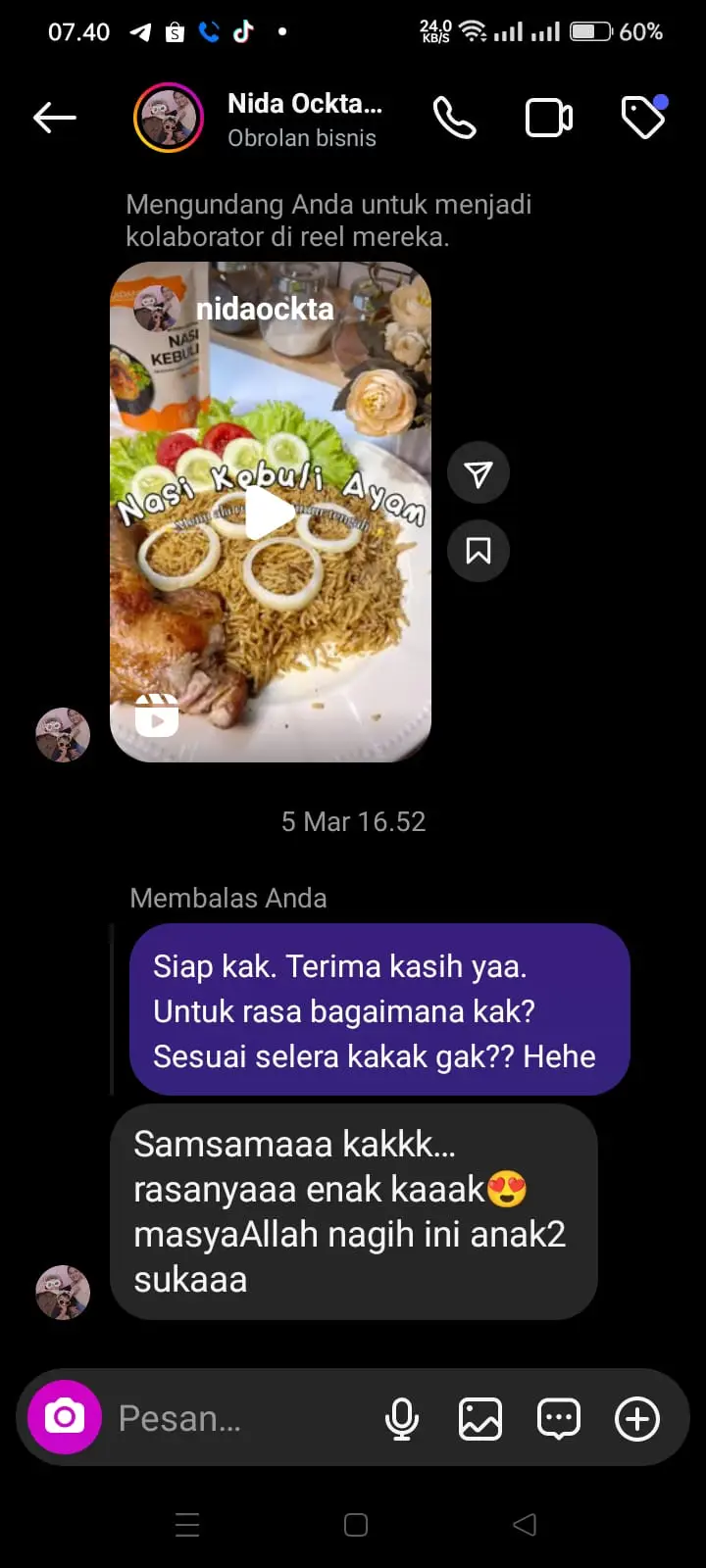Record a voice message

pos(402,1418)
